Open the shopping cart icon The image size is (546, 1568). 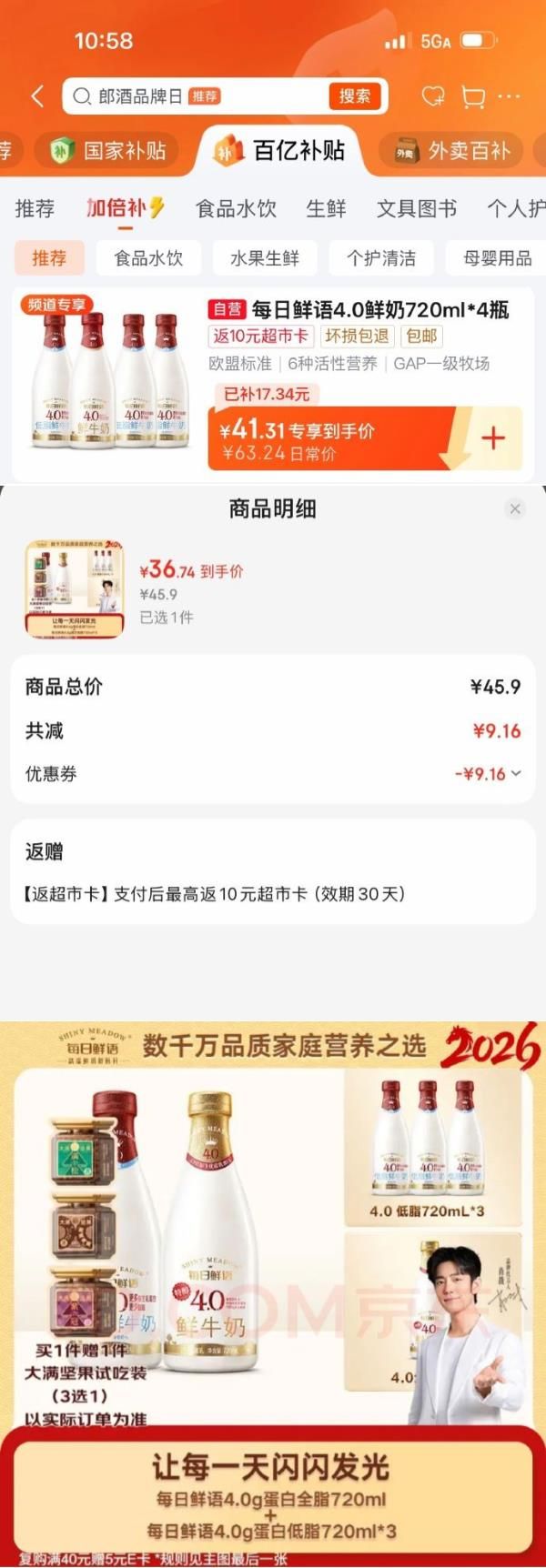point(473,96)
